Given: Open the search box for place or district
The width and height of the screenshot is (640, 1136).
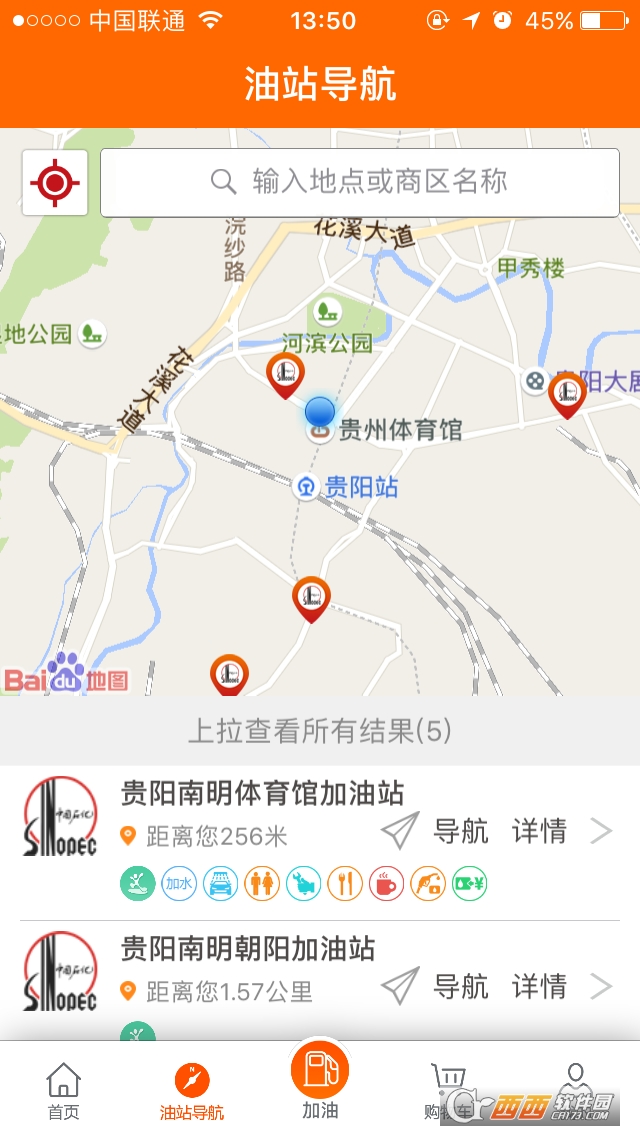Looking at the screenshot, I should 360,182.
